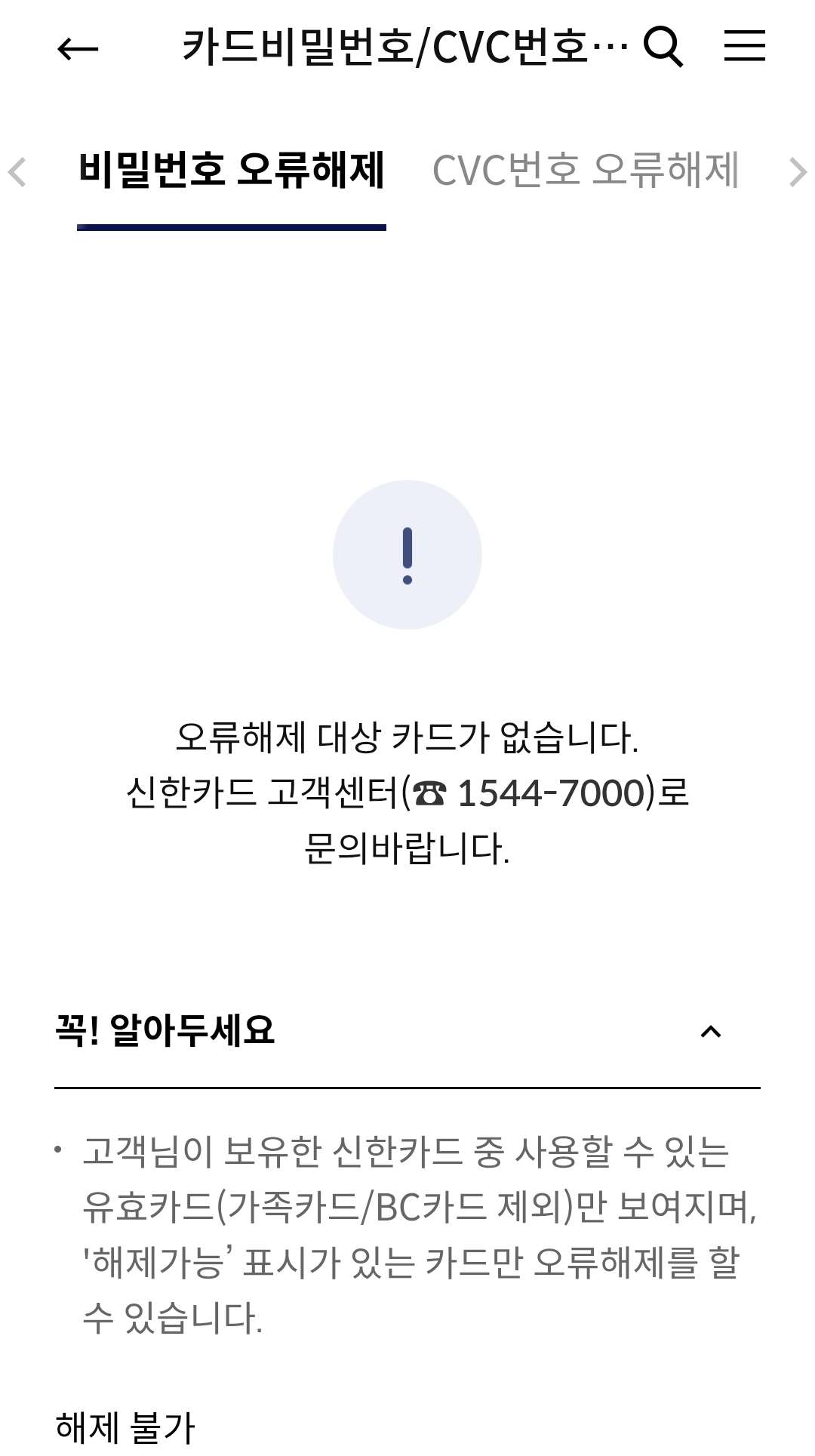815x1456 pixels.
Task: Go back using the arrow icon
Action: 78,49
